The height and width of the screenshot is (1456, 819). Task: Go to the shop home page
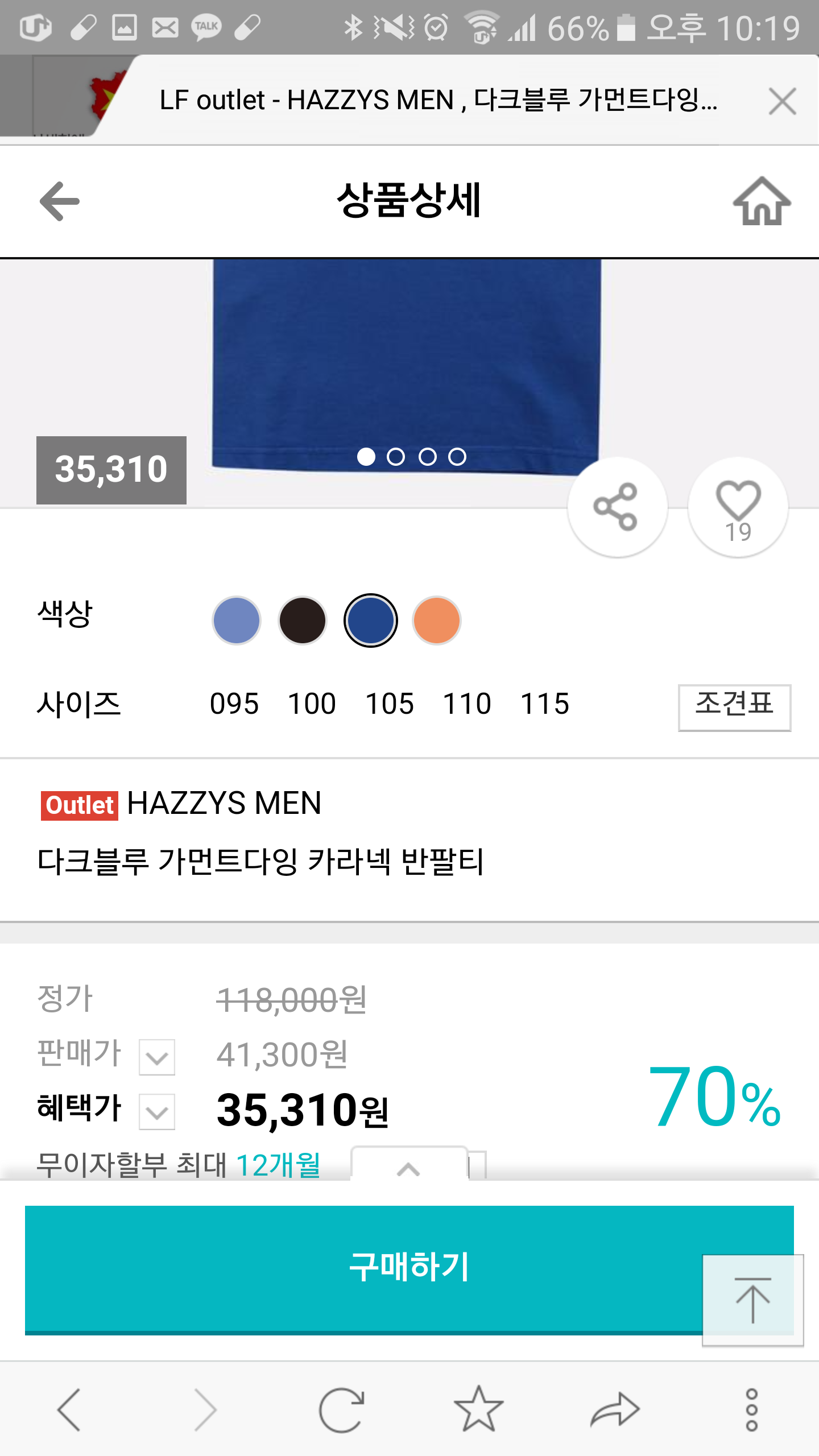click(x=761, y=201)
